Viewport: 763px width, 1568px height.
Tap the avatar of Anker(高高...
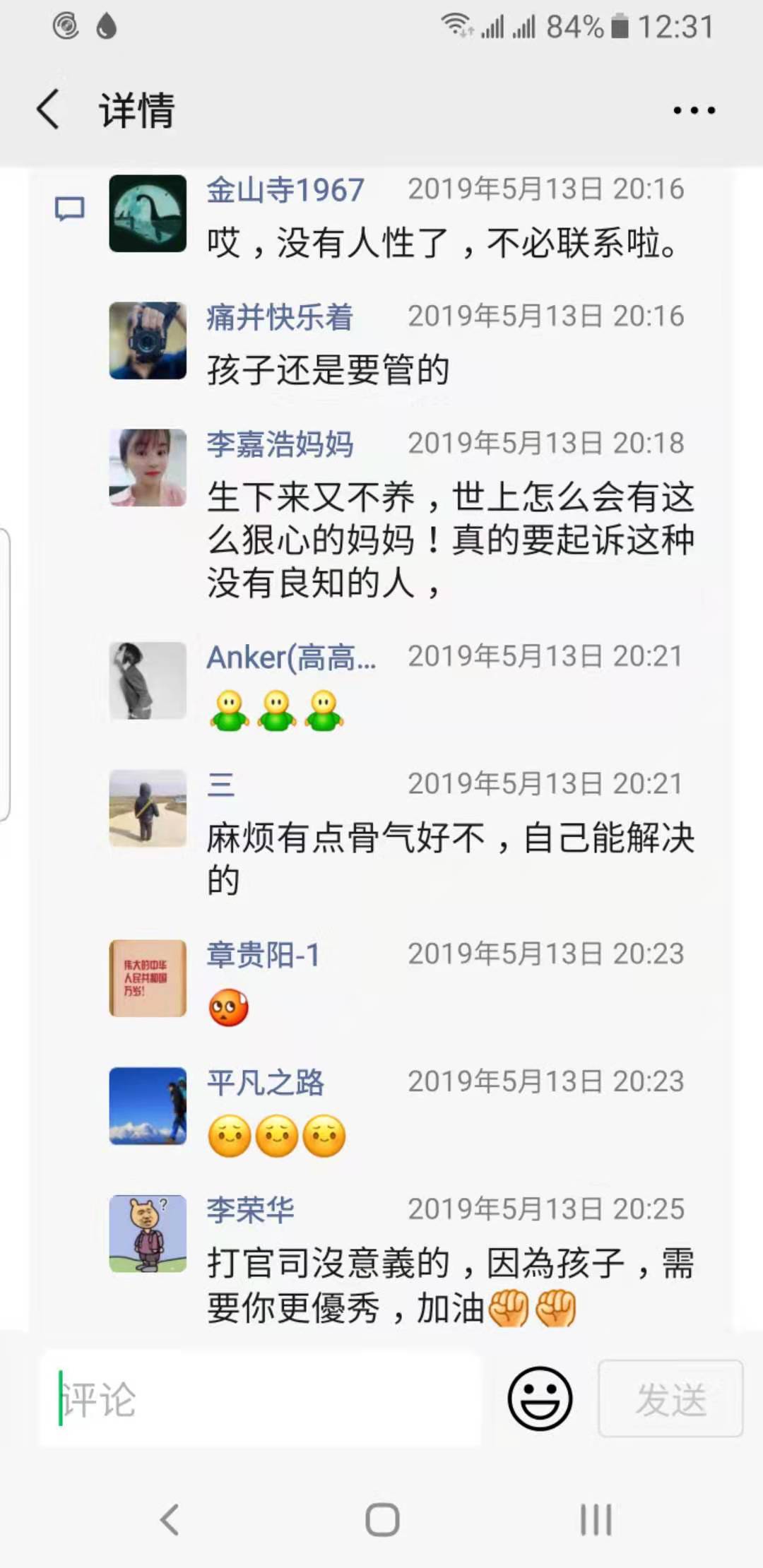click(x=148, y=680)
